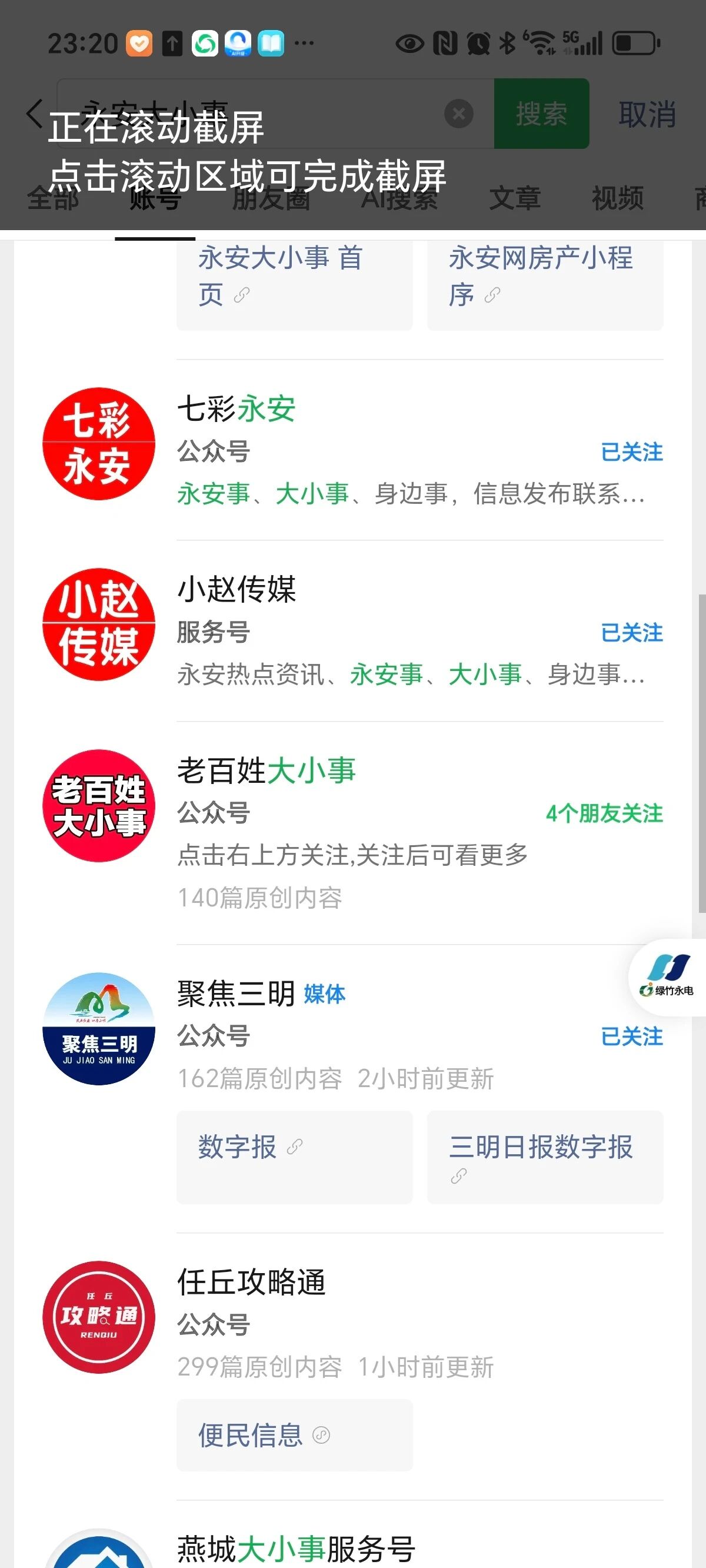The image size is (706, 1568).
Task: Open the 小赵传媒 service account
Action: [x=353, y=631]
